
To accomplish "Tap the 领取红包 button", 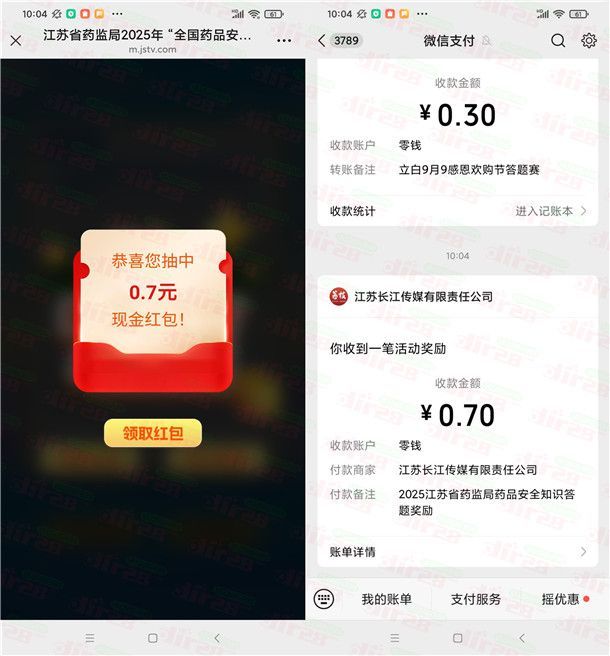I will (x=153, y=433).
